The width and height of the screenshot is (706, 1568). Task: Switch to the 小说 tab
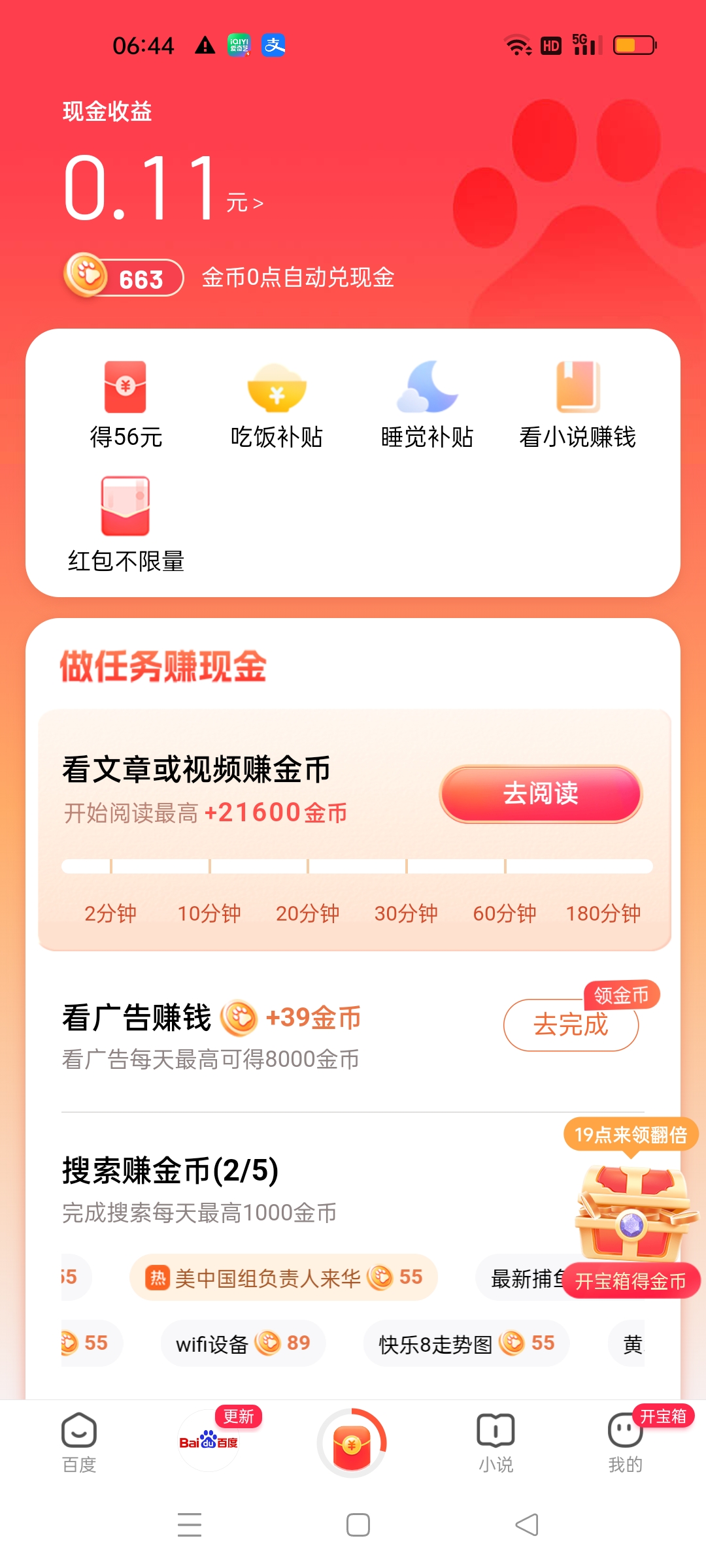point(496,1442)
